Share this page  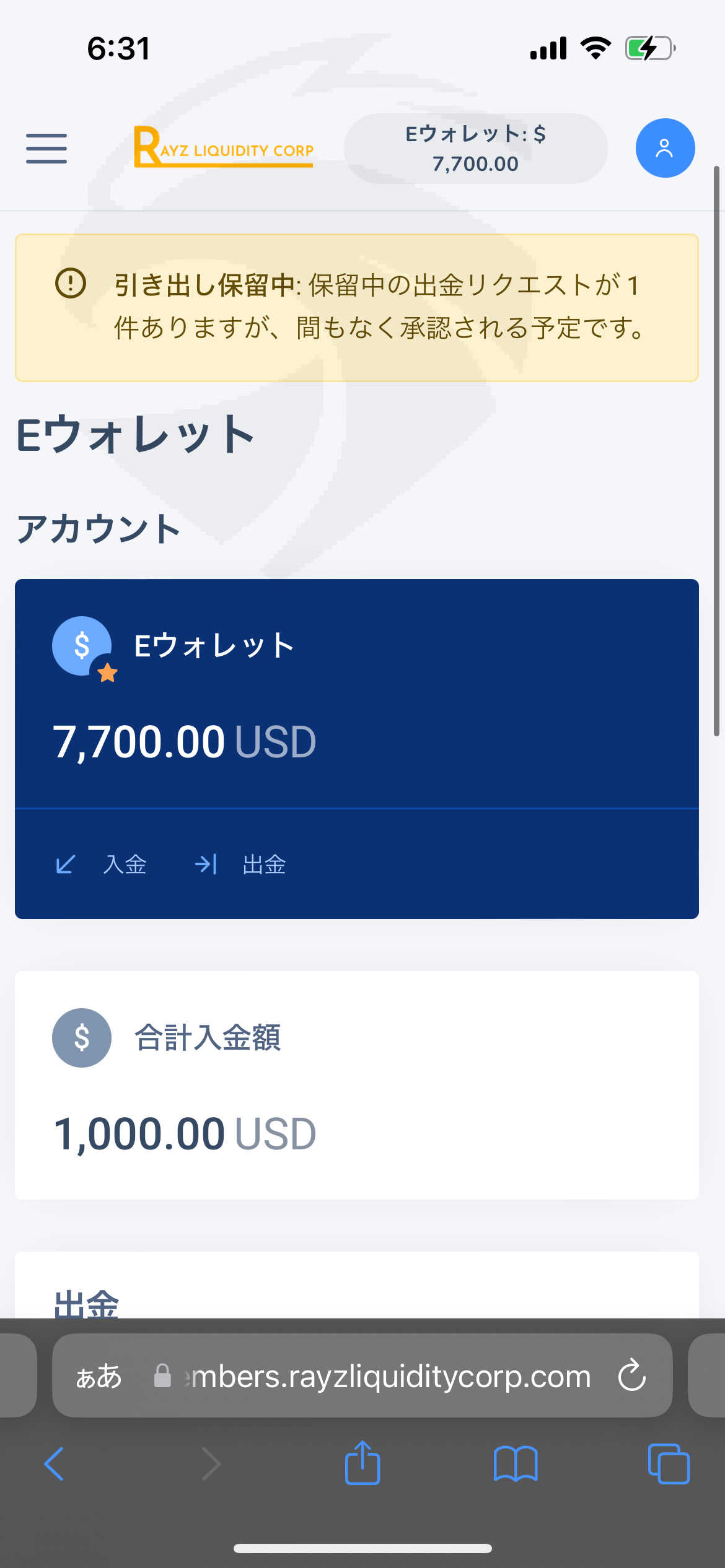pos(362,1463)
